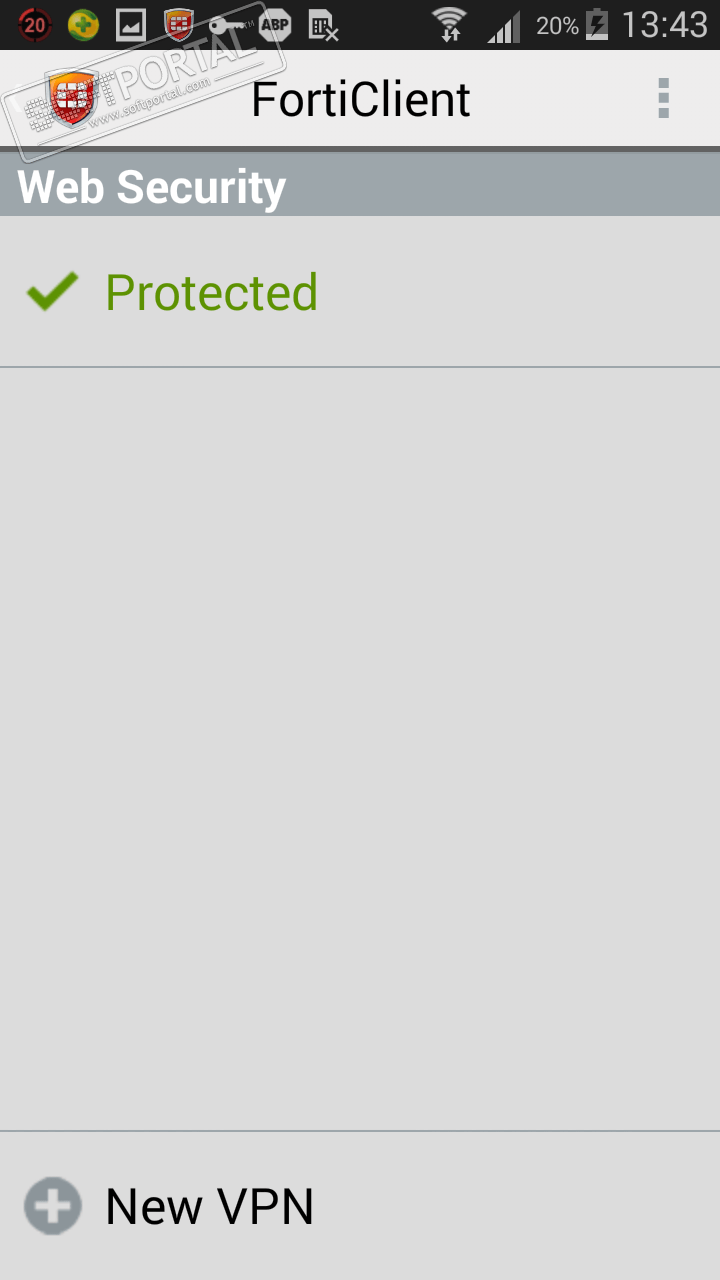The height and width of the screenshot is (1280, 720).
Task: Add a New VPN connection
Action: (209, 1206)
